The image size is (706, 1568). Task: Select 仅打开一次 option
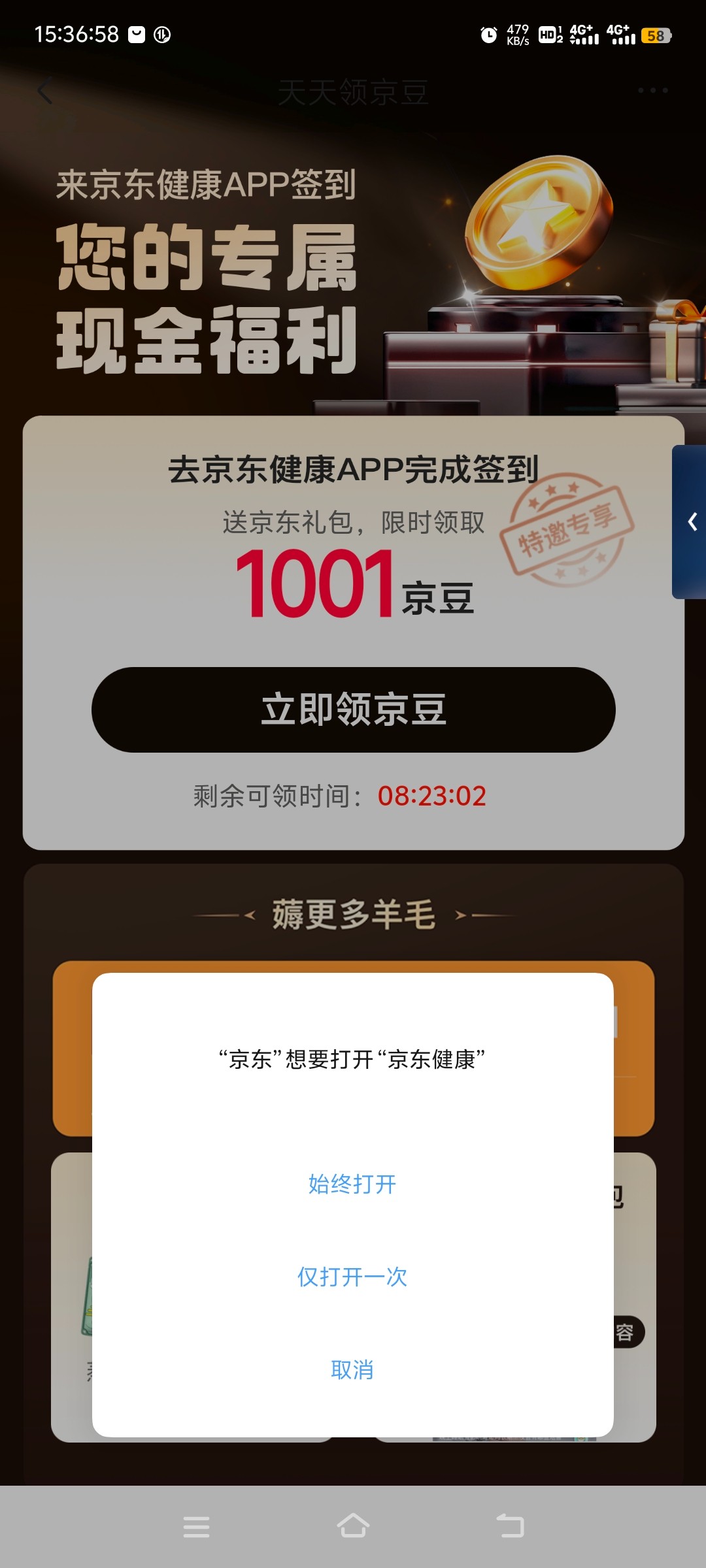[352, 1277]
